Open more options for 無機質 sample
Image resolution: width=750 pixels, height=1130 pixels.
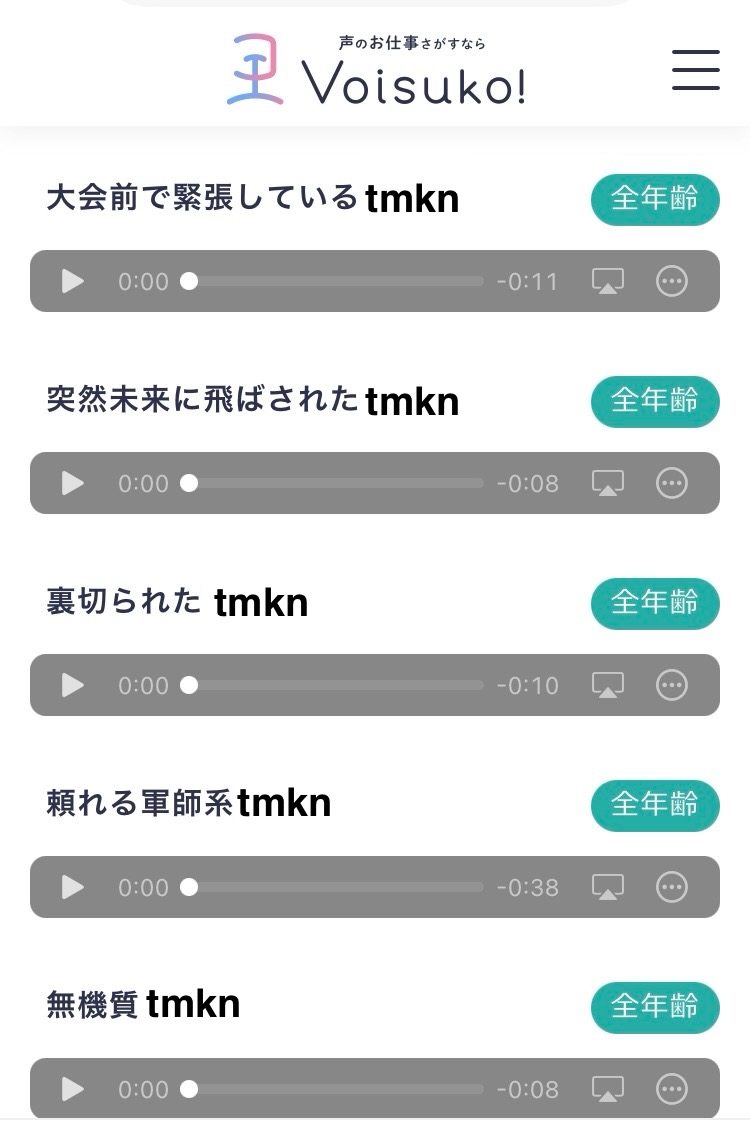[672, 1089]
